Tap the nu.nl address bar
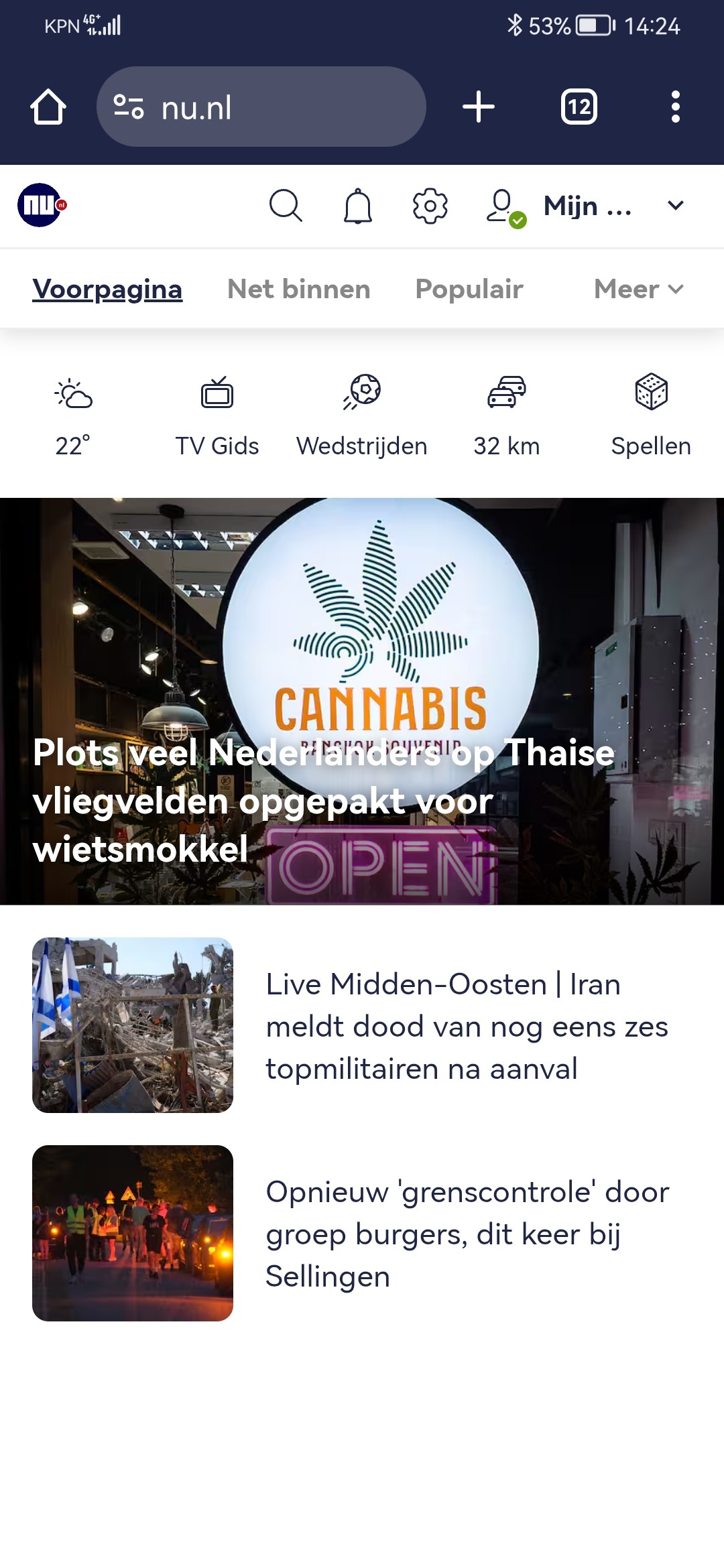This screenshot has width=724, height=1568. pyautogui.click(x=261, y=107)
